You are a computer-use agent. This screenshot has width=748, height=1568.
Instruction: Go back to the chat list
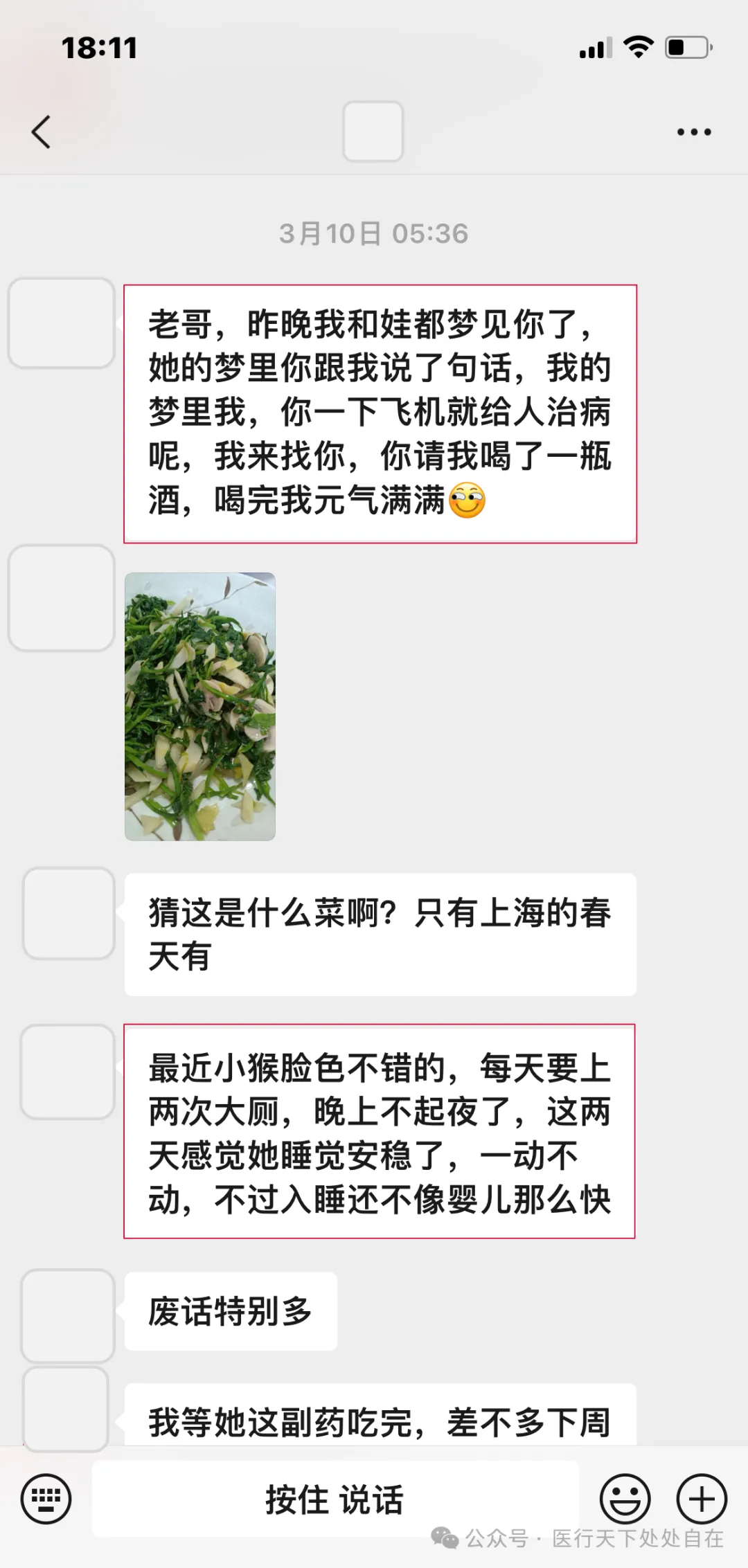tap(42, 132)
